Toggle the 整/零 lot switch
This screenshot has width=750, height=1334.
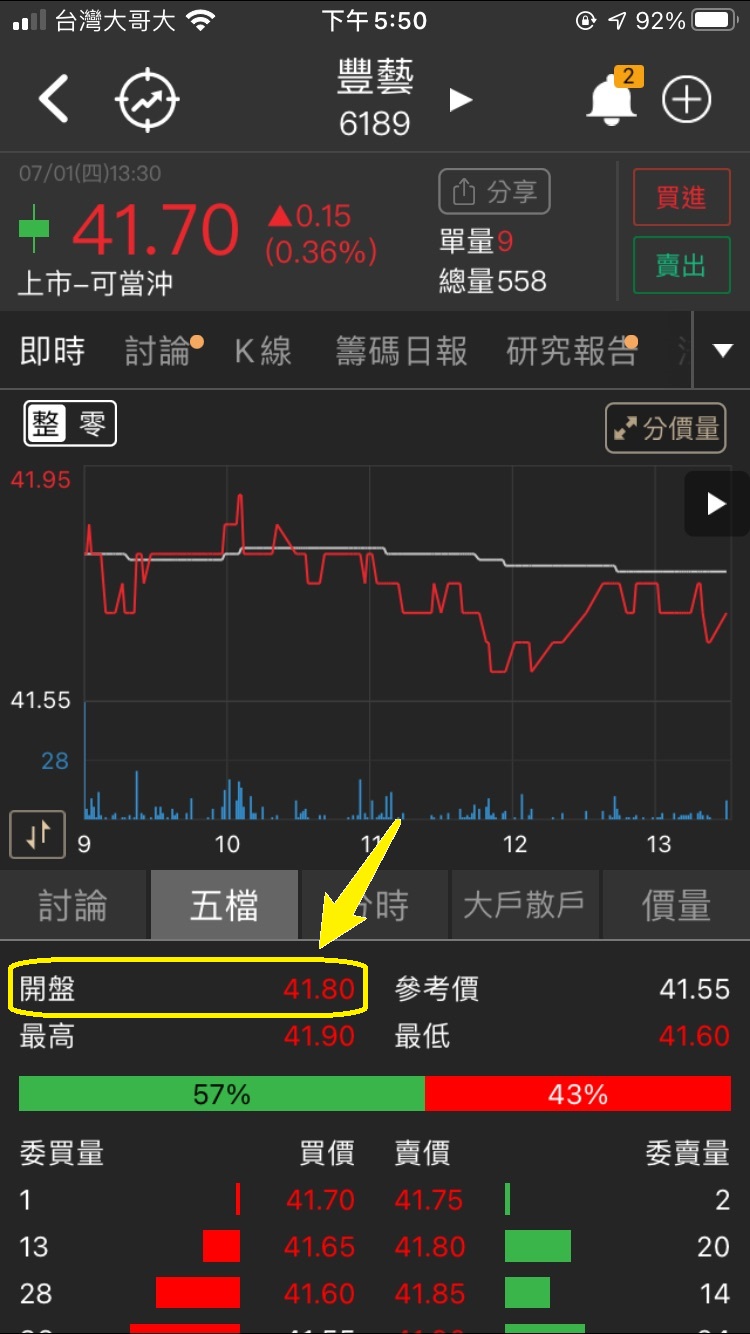(x=70, y=424)
